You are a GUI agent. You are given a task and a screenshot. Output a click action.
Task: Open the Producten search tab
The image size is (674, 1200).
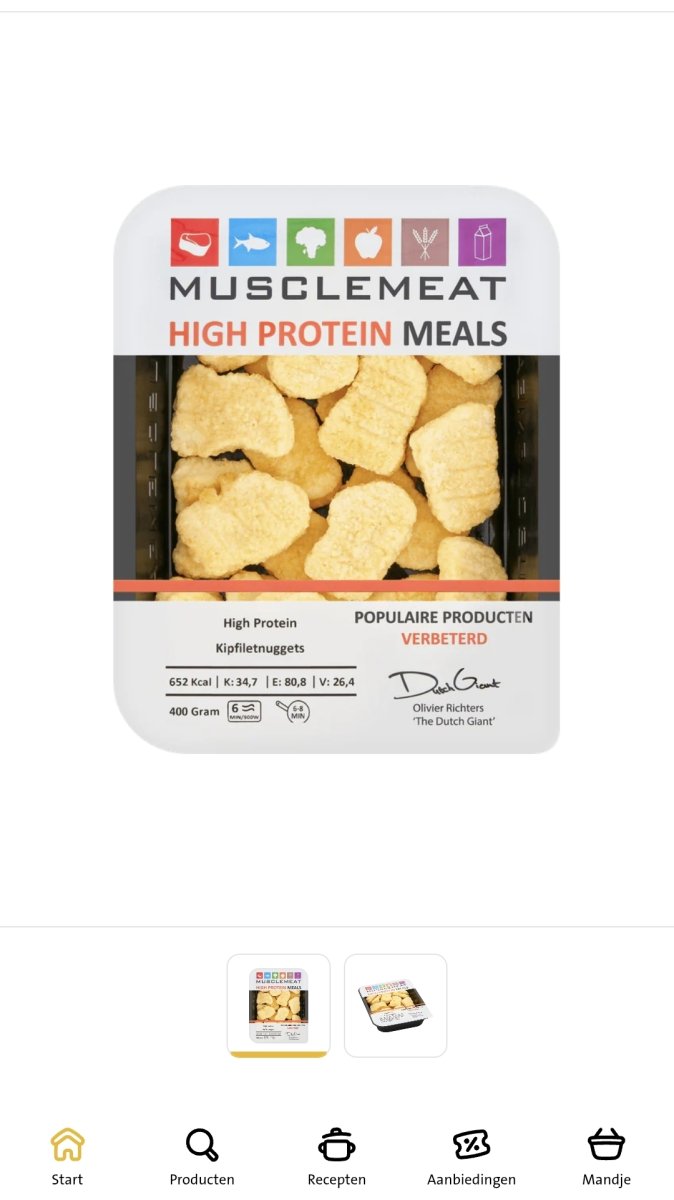[202, 1156]
